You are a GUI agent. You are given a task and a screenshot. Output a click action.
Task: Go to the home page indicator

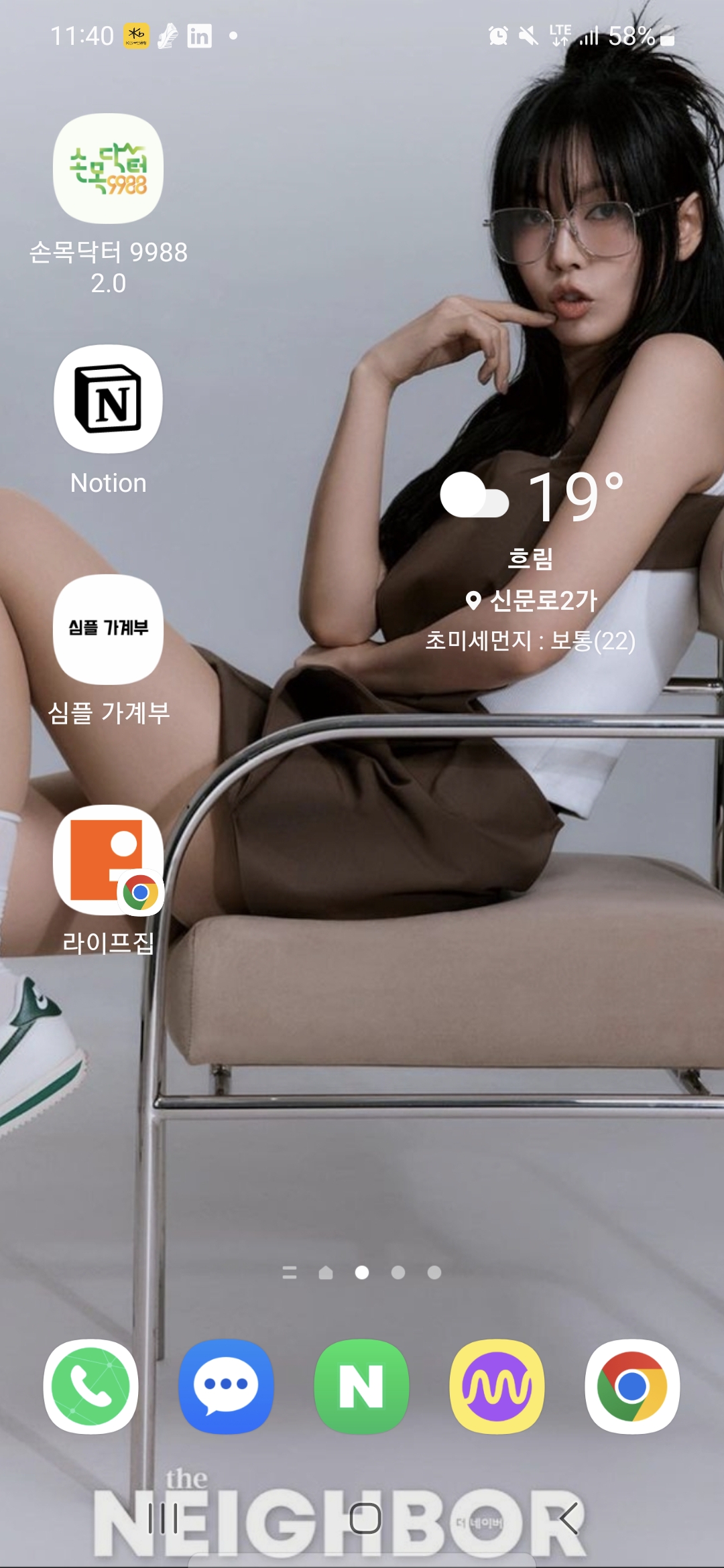point(326,1272)
